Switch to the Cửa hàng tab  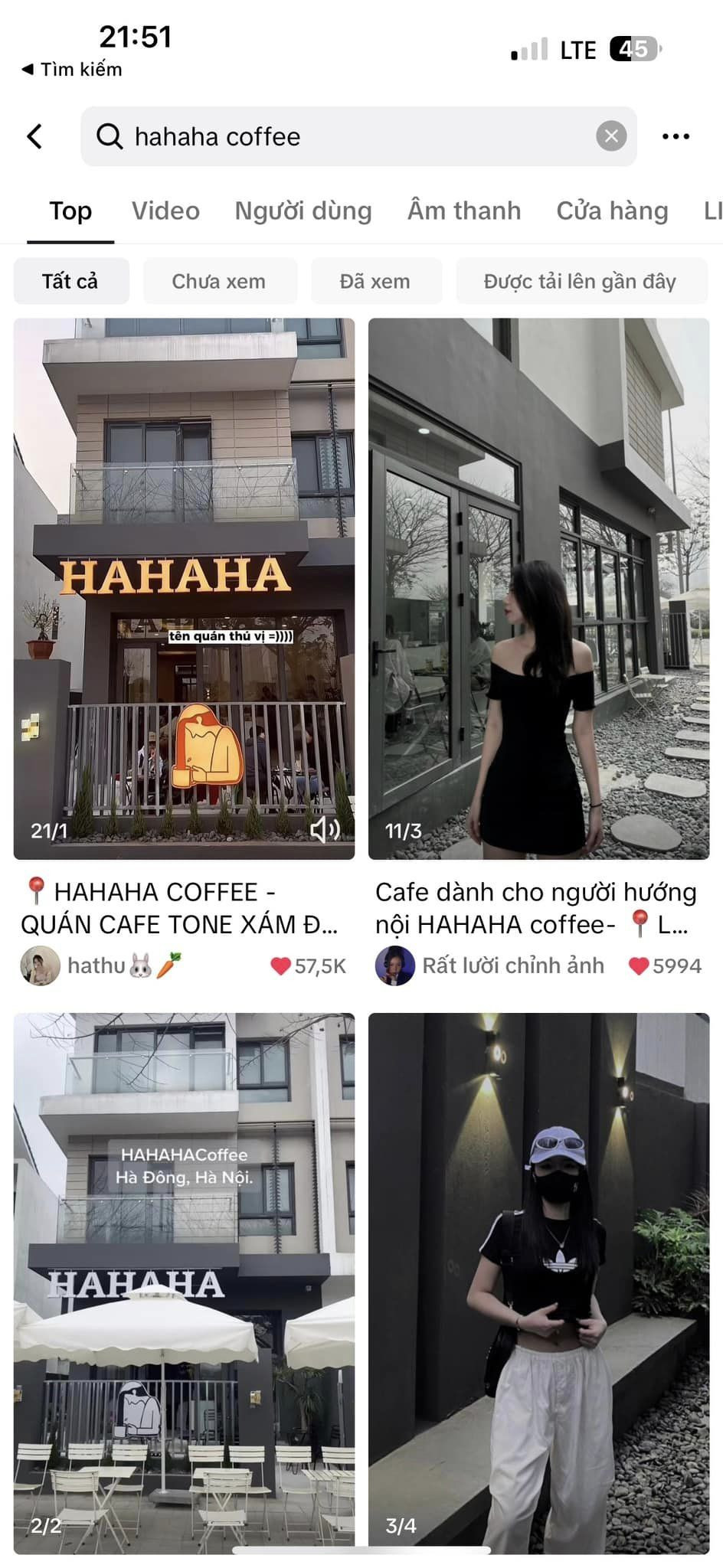pos(612,211)
